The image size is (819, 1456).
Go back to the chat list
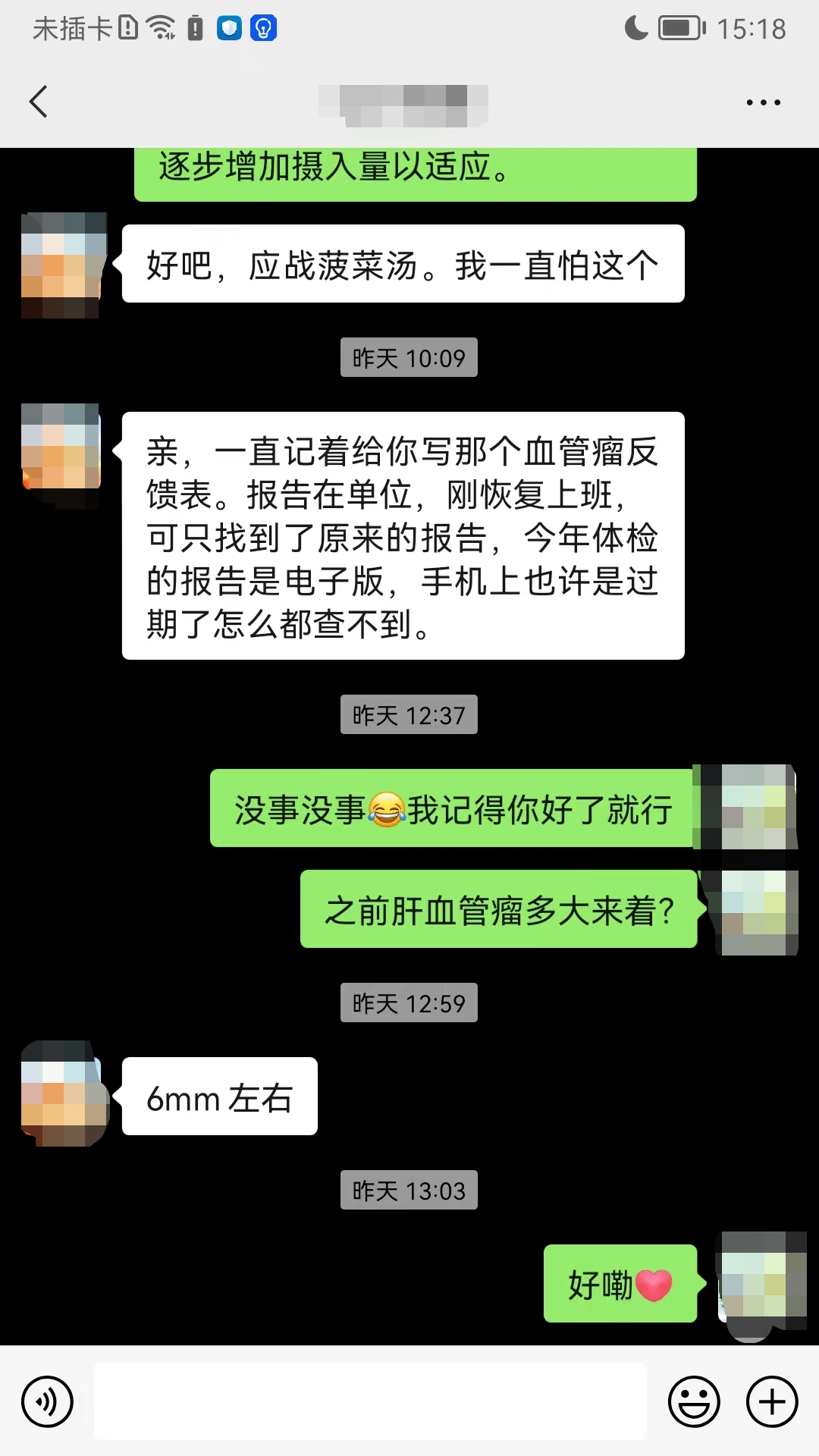(39, 102)
